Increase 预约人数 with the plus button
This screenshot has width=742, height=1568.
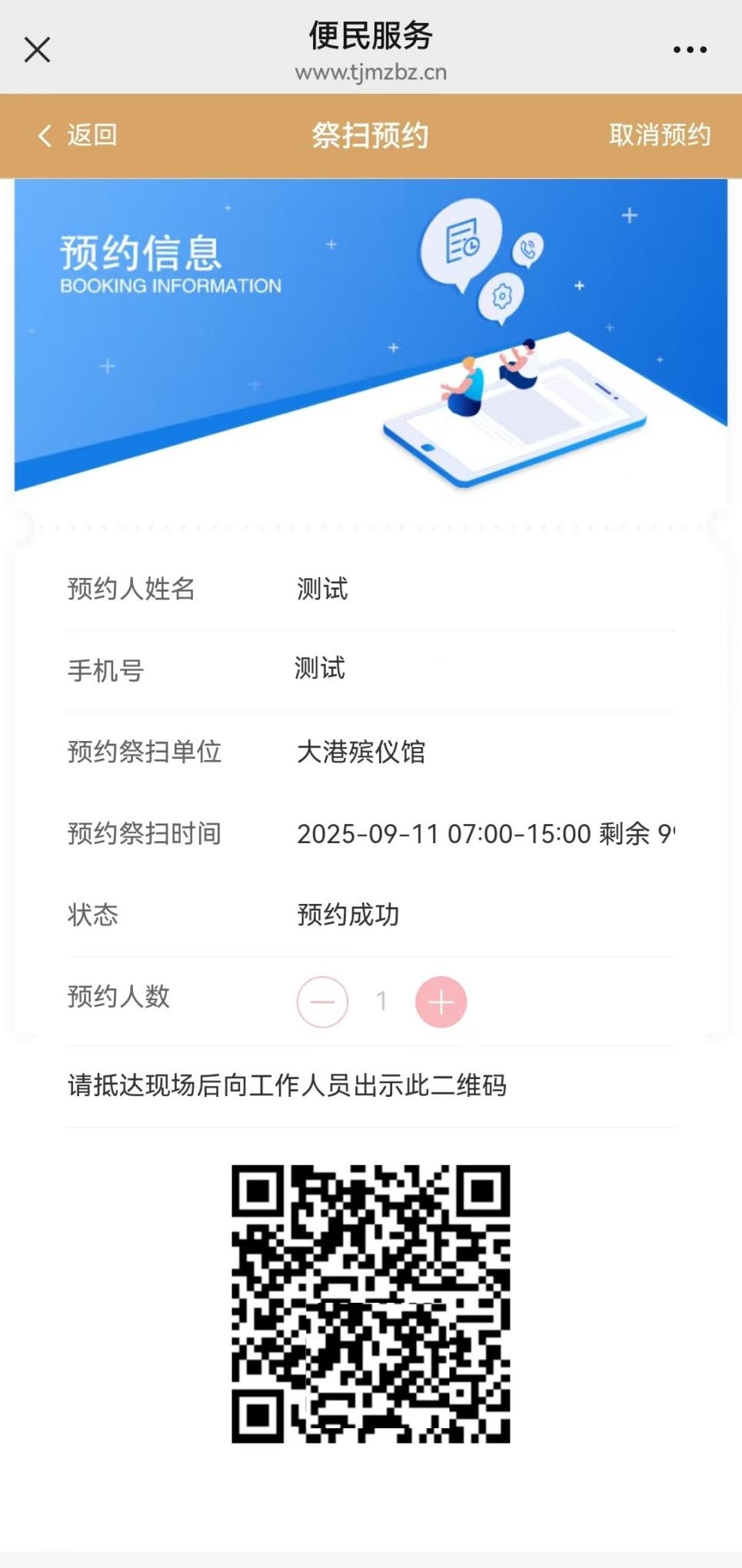(x=441, y=1002)
